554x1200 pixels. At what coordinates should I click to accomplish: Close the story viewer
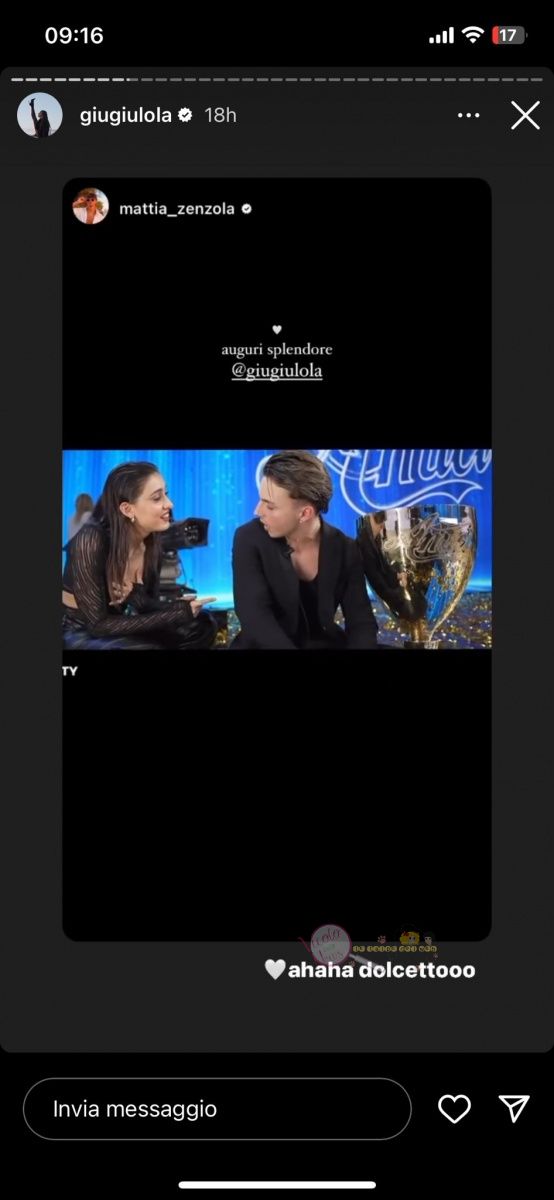pos(525,116)
